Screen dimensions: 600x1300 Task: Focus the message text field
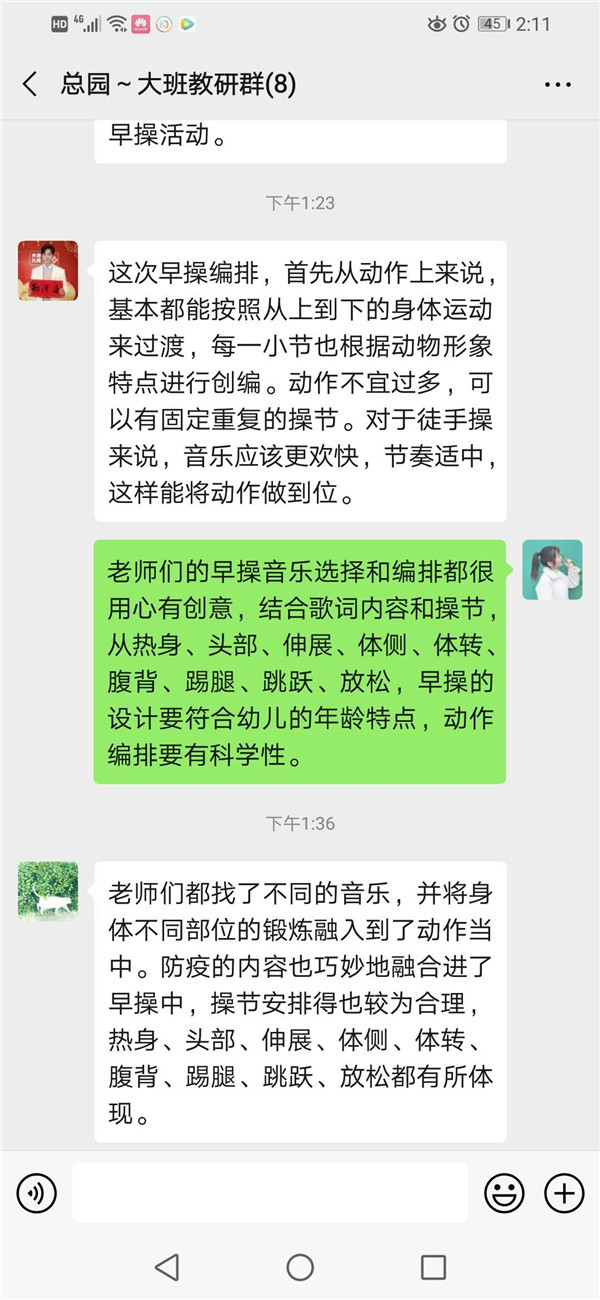(x=270, y=1192)
